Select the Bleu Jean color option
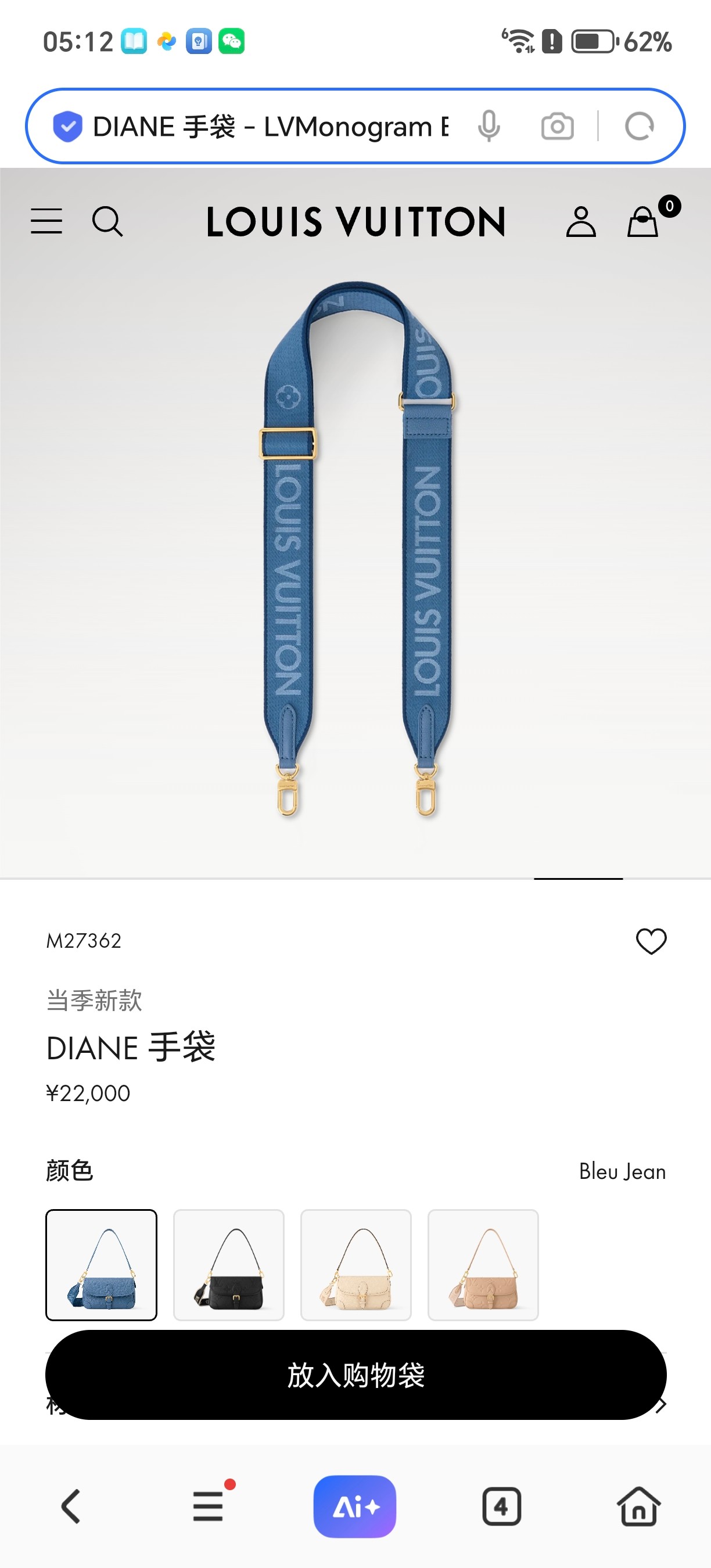The image size is (711, 1568). point(101,1264)
